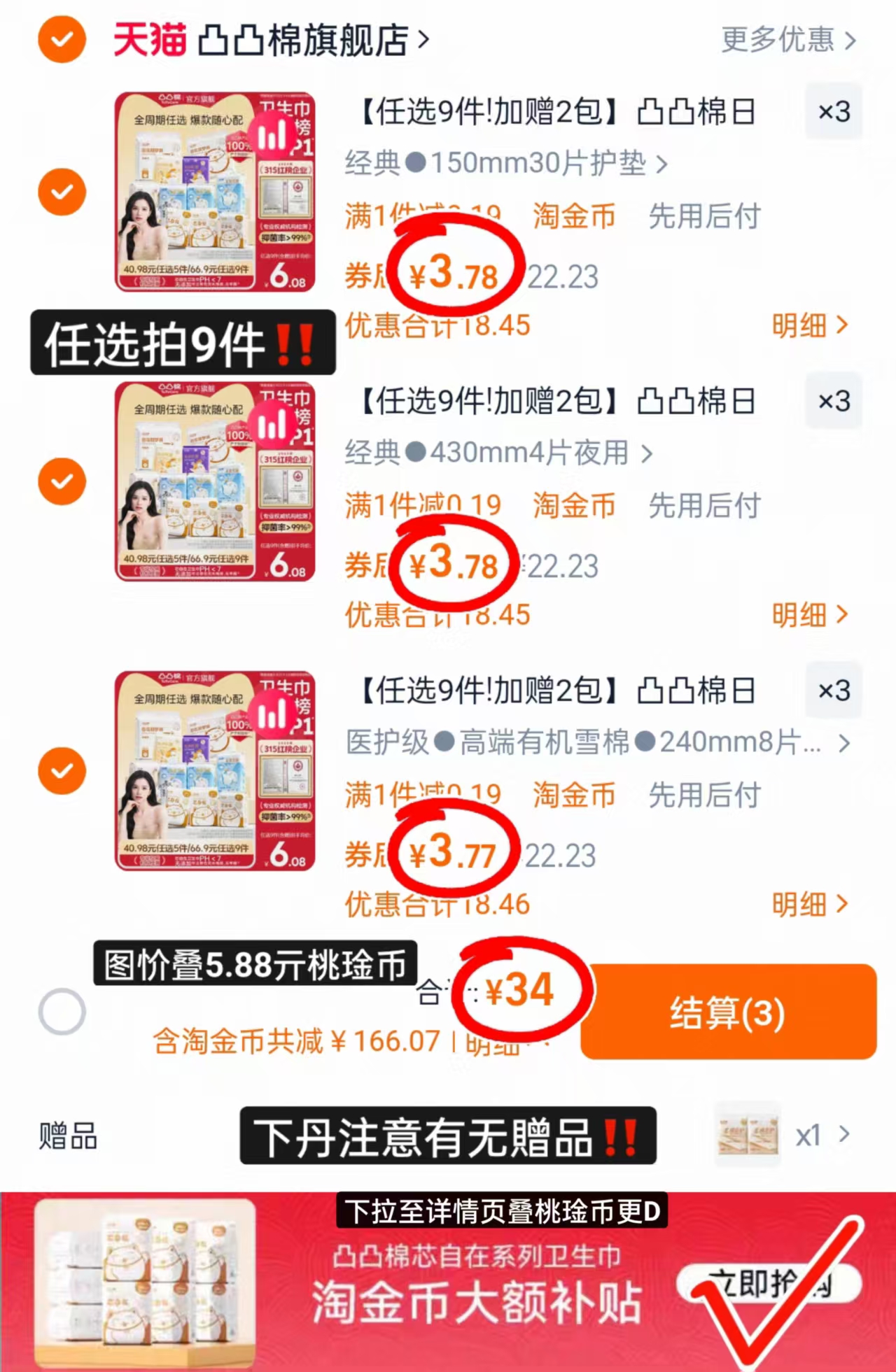Expand 更多优惠 offers at top right
The width and height of the screenshot is (896, 1372).
777,41
